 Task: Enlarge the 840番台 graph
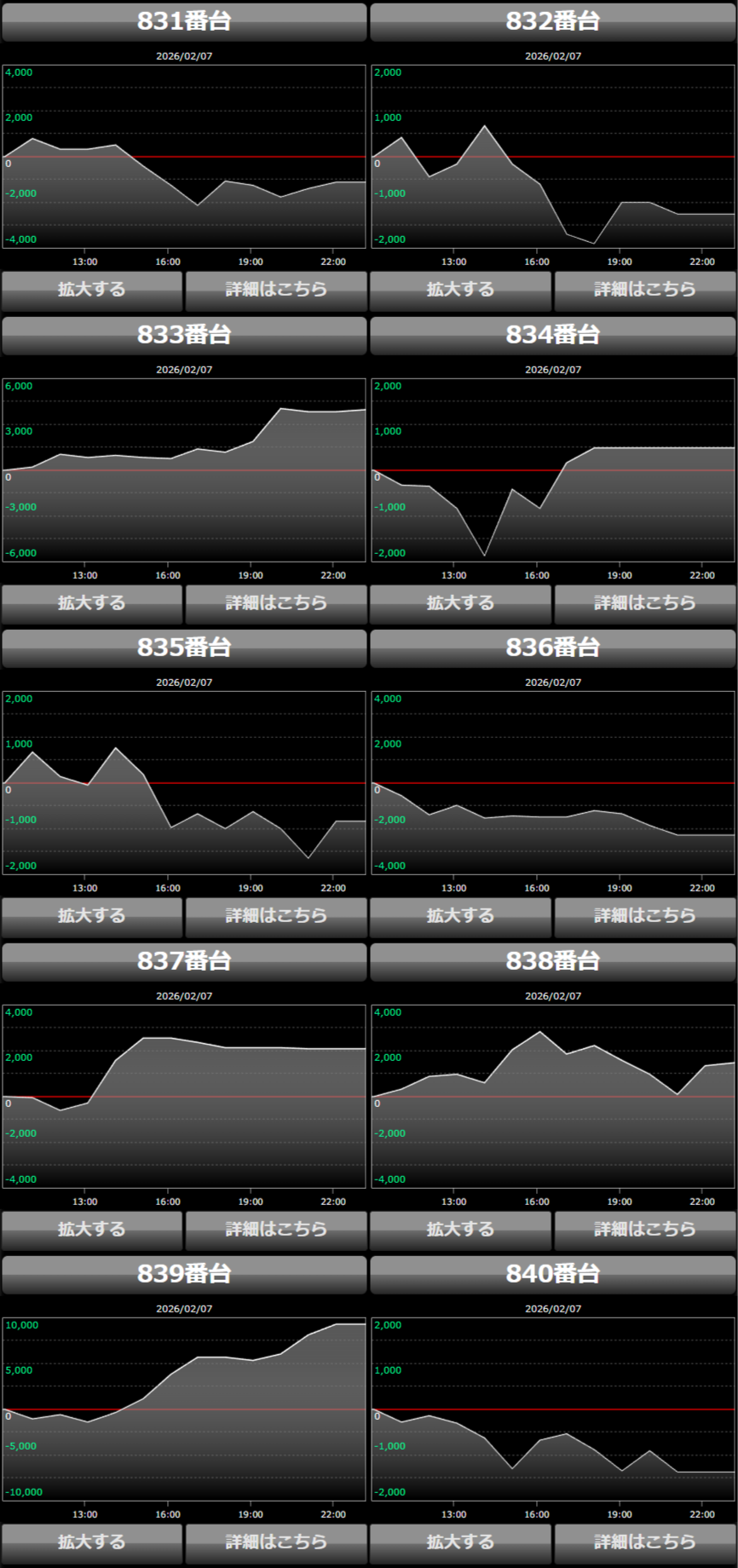point(460,1542)
